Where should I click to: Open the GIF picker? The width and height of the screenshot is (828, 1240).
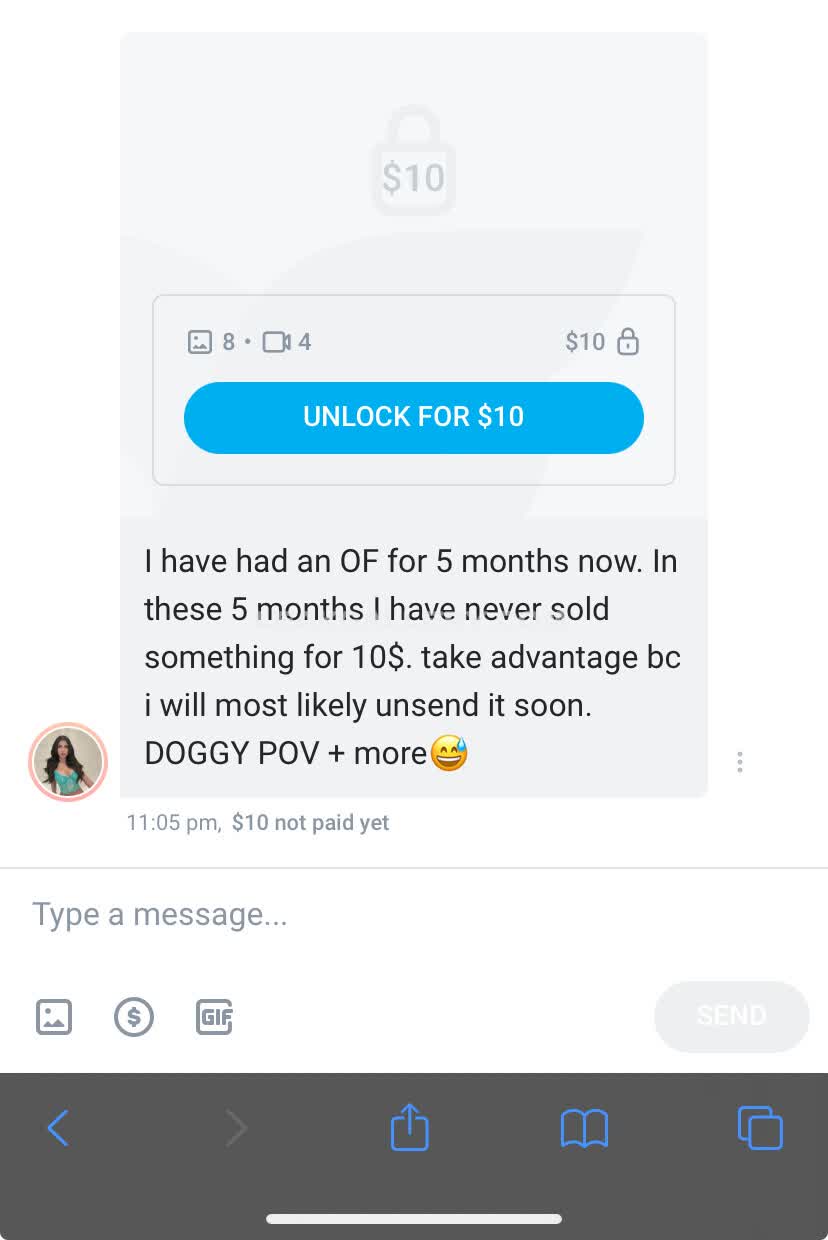coord(214,1017)
